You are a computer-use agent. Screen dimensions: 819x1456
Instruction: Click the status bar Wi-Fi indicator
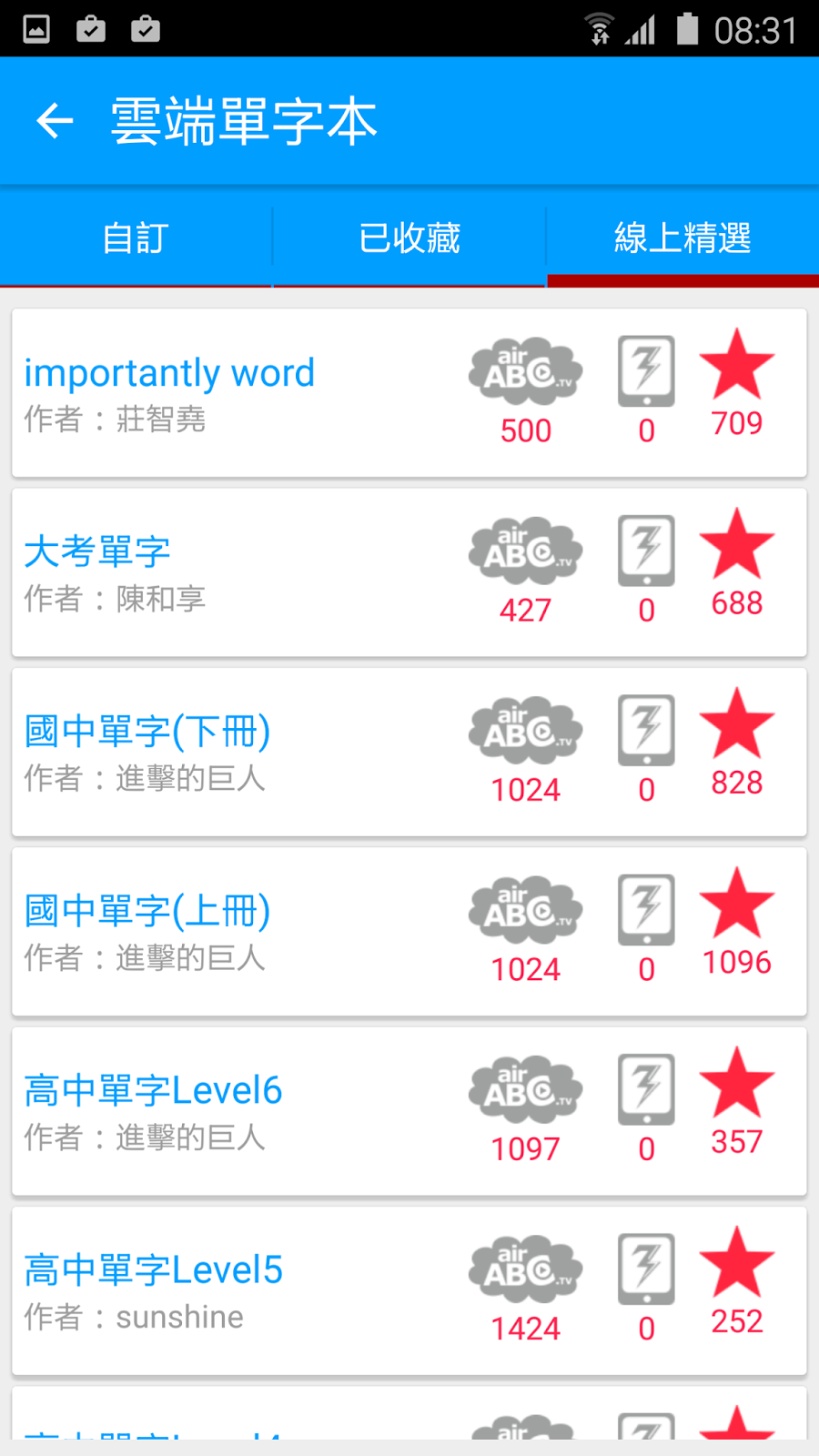[600, 27]
